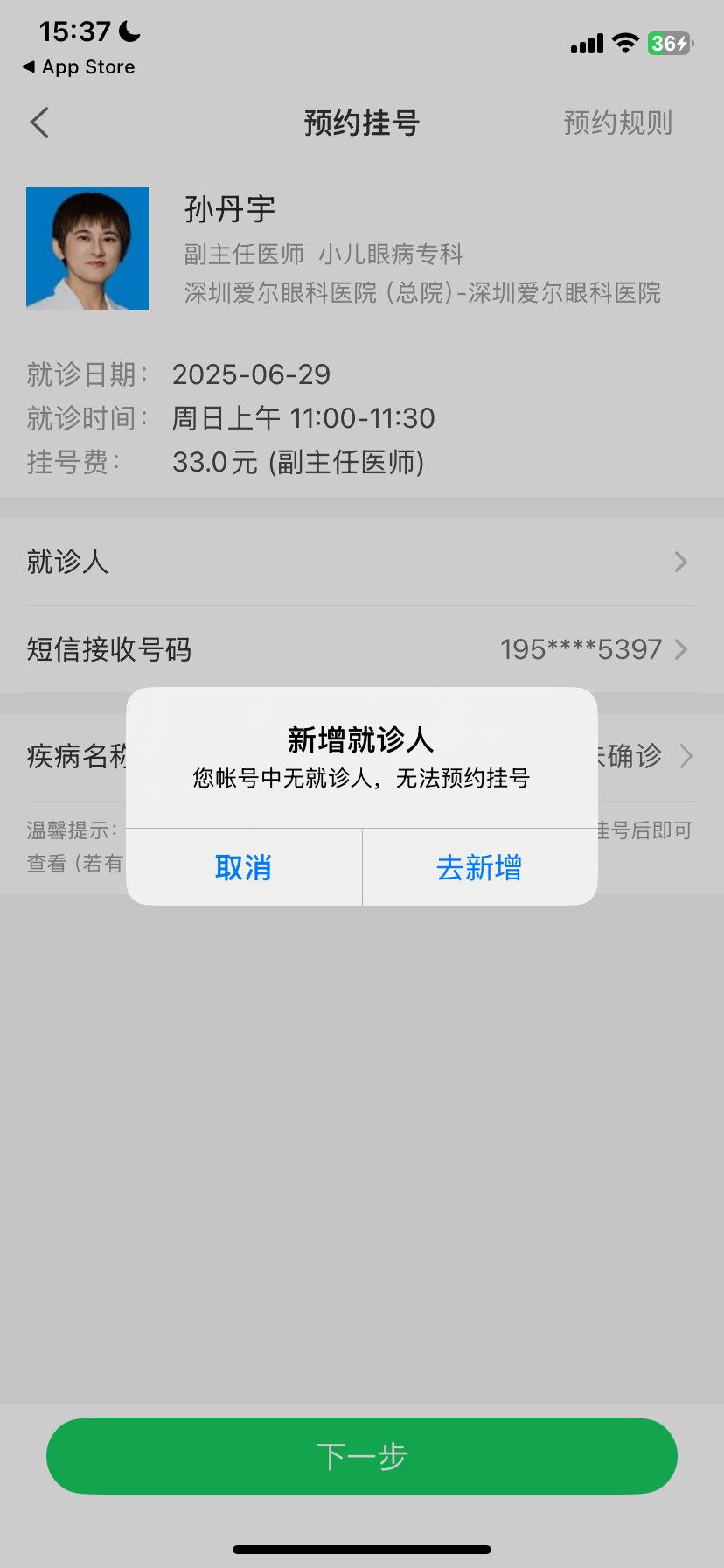724x1568 pixels.
Task: Return to App Store via back label
Action: [x=77, y=66]
